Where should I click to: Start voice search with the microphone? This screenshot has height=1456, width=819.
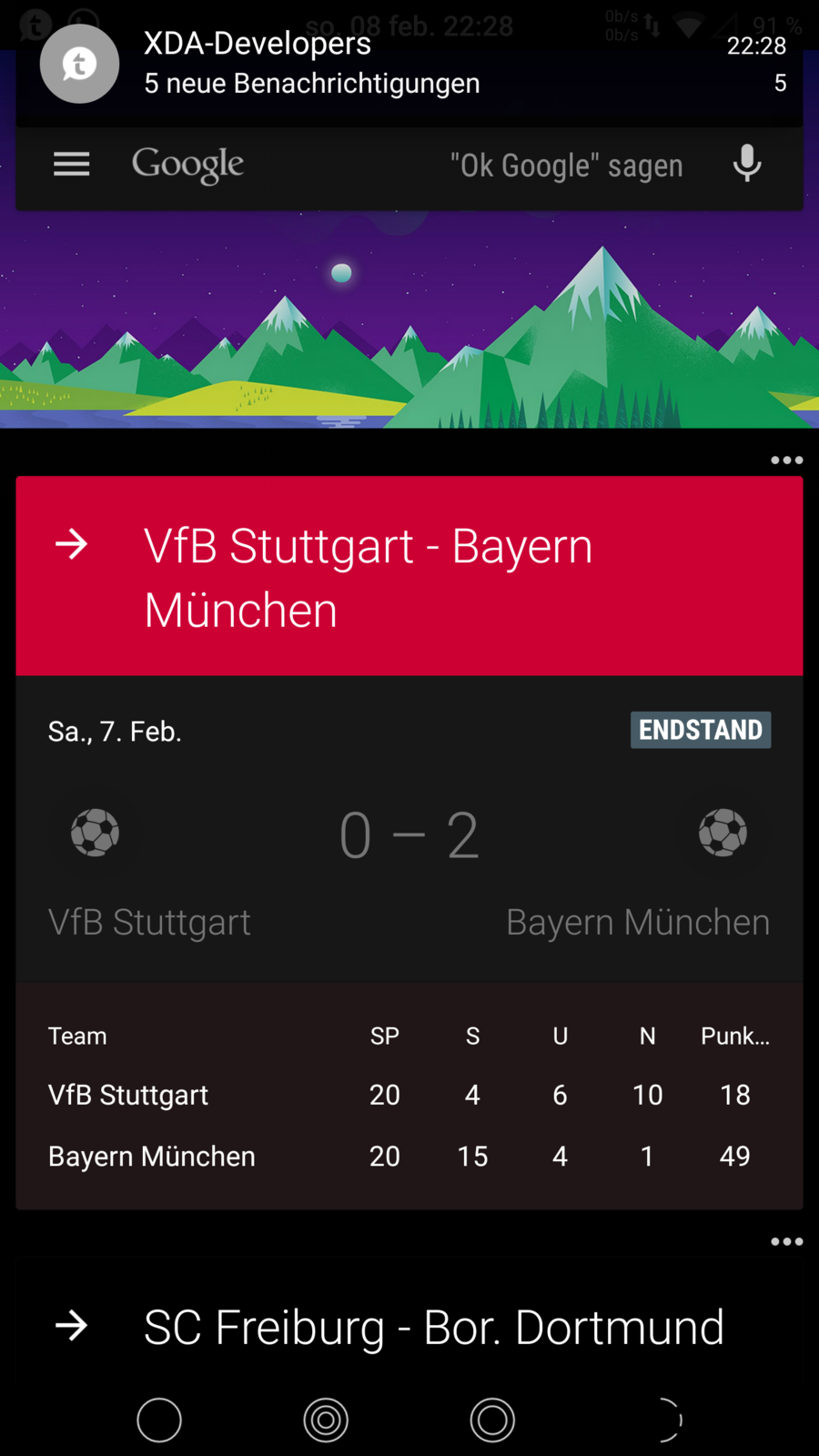747,165
